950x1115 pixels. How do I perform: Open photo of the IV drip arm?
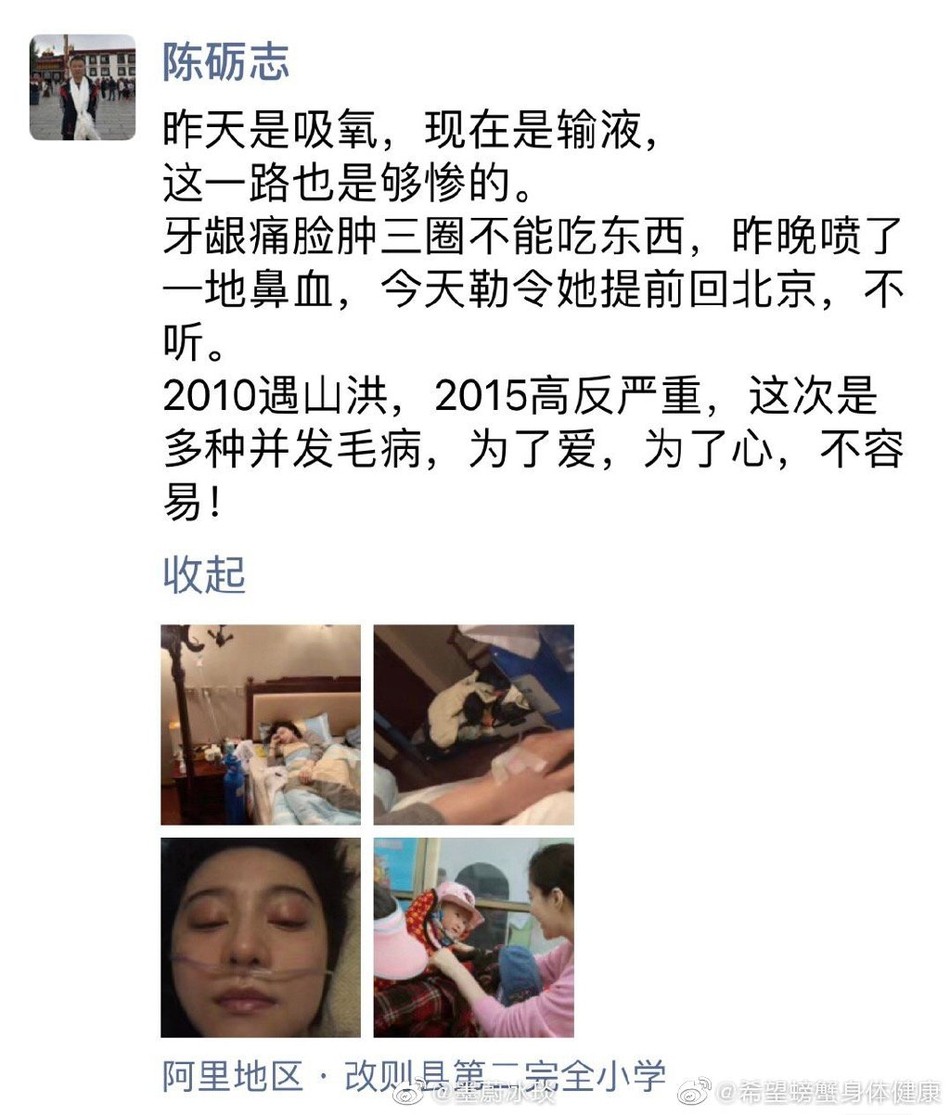[474, 725]
